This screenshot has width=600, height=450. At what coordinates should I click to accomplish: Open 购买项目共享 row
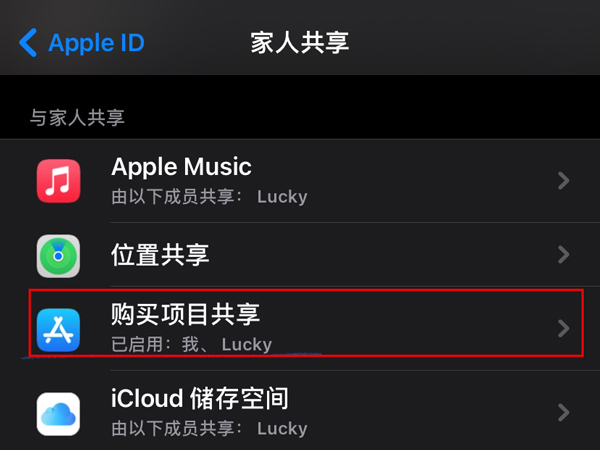pyautogui.click(x=300, y=327)
